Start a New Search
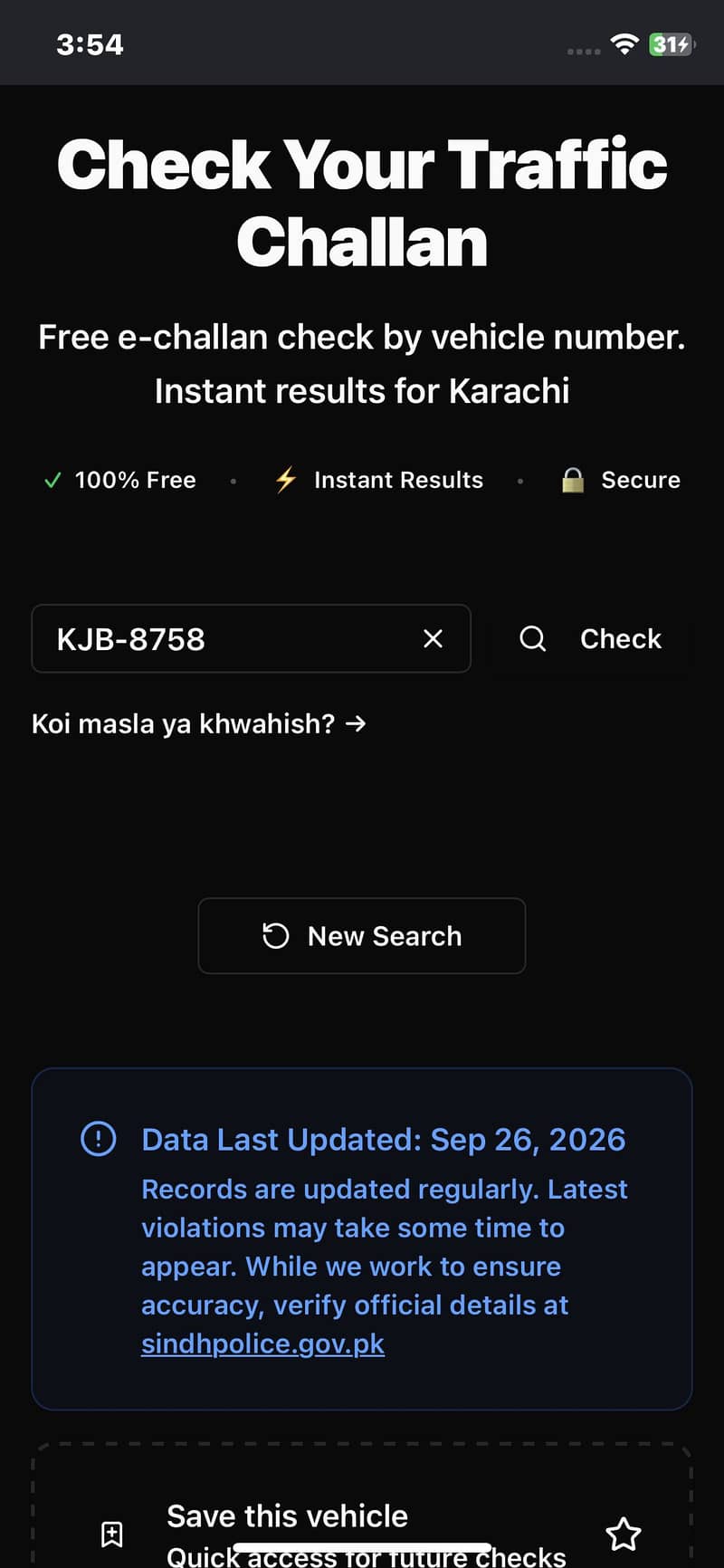 pos(362,935)
